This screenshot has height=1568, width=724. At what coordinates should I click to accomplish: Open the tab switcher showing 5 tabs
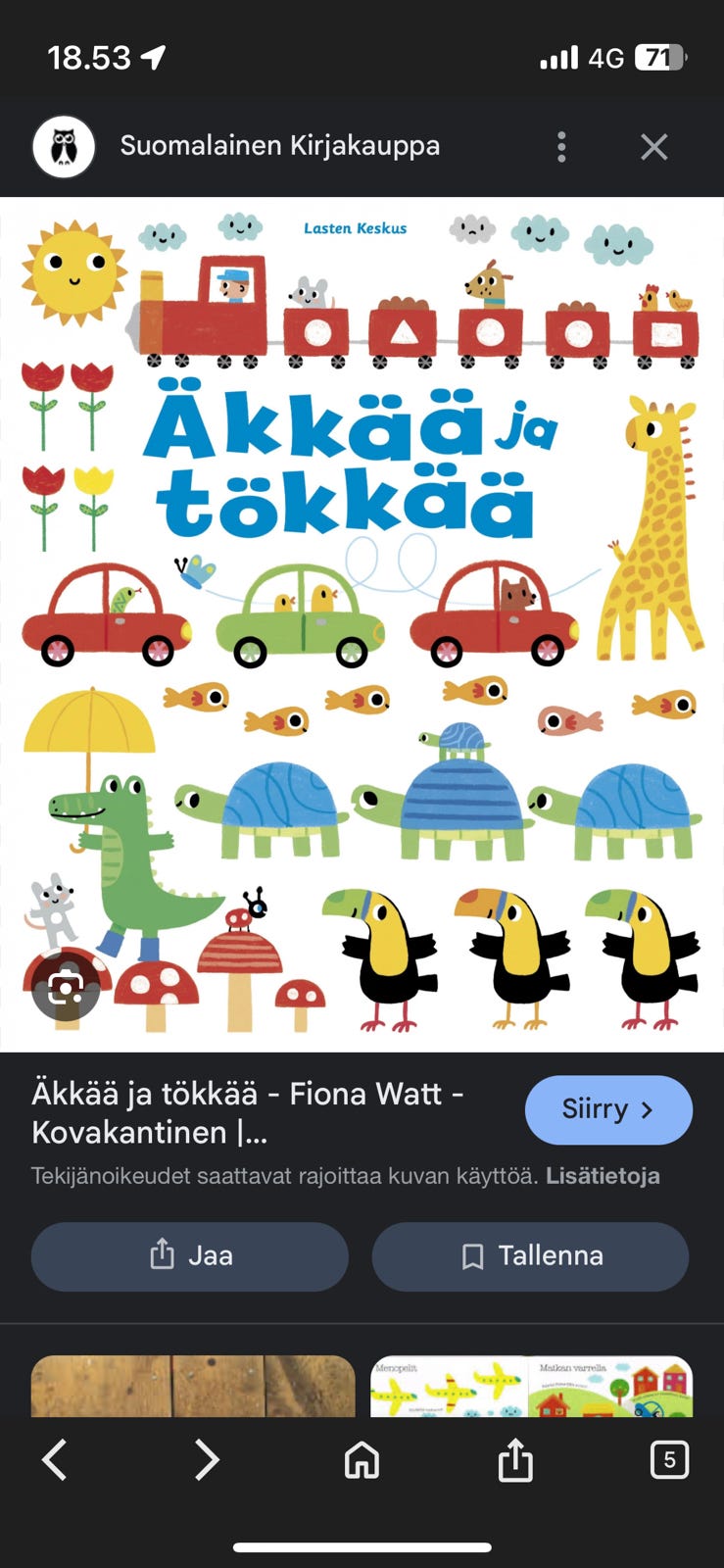[x=669, y=1460]
